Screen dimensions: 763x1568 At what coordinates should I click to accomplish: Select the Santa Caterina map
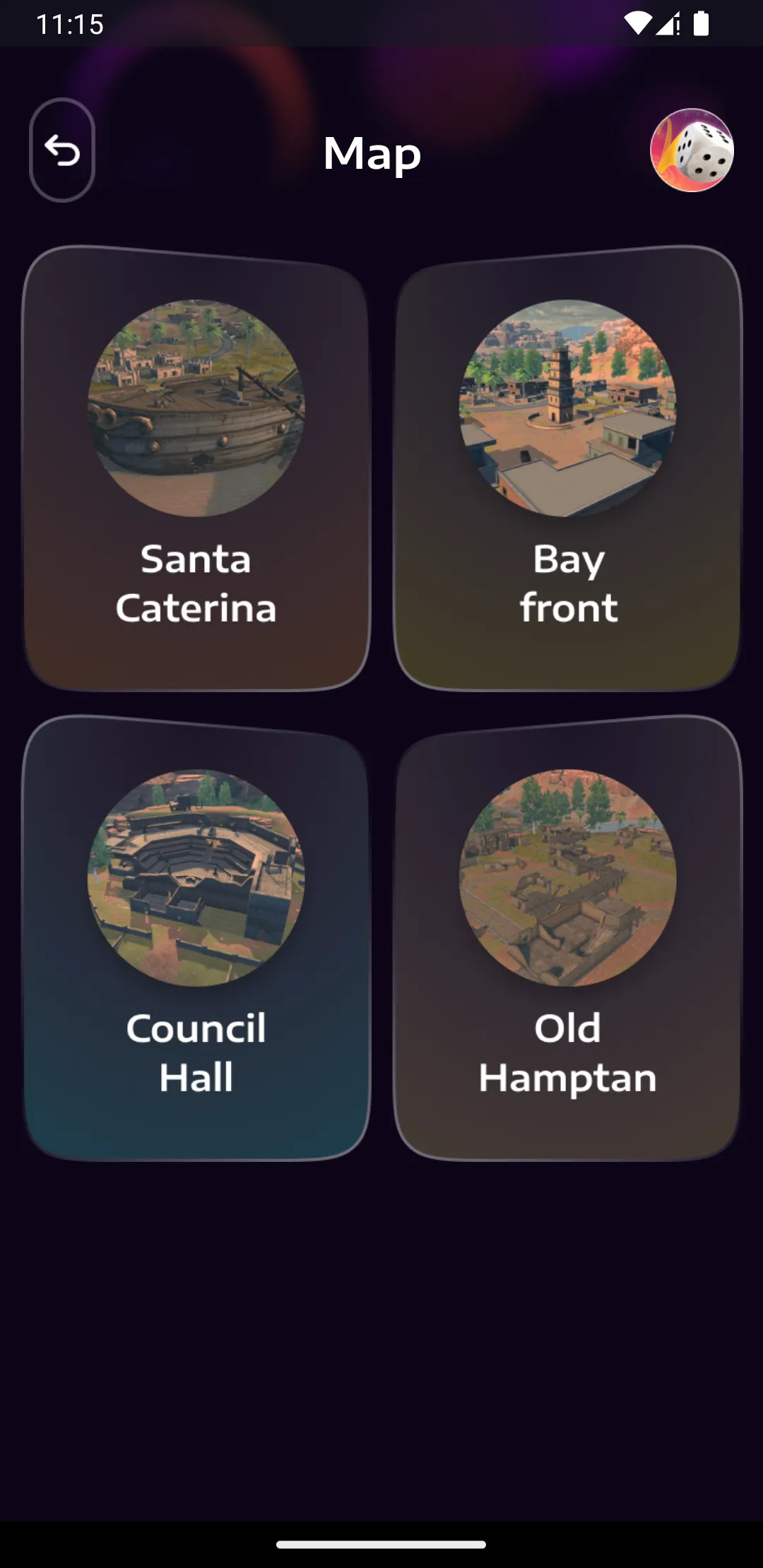196,468
